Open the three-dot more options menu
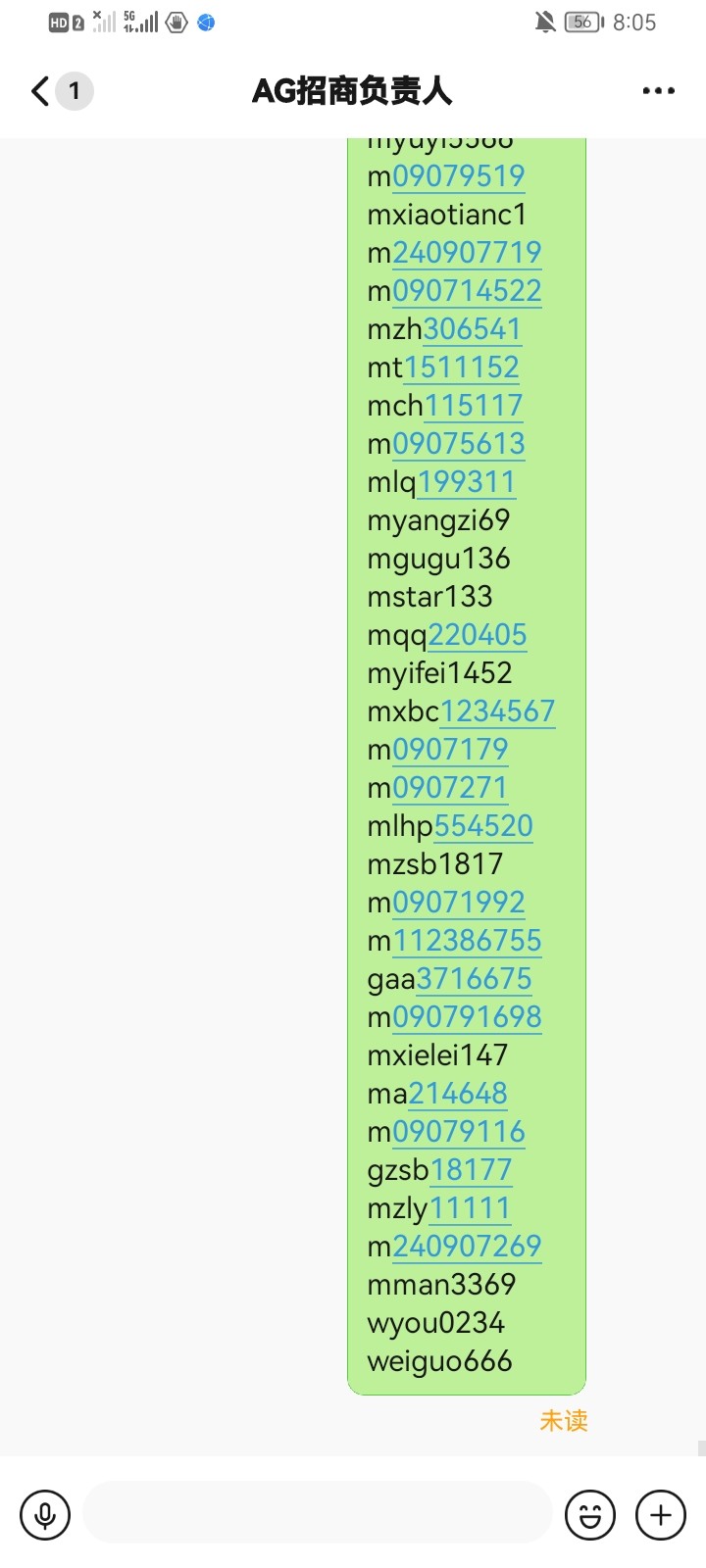Screen dimensions: 706x1568 coord(658,91)
